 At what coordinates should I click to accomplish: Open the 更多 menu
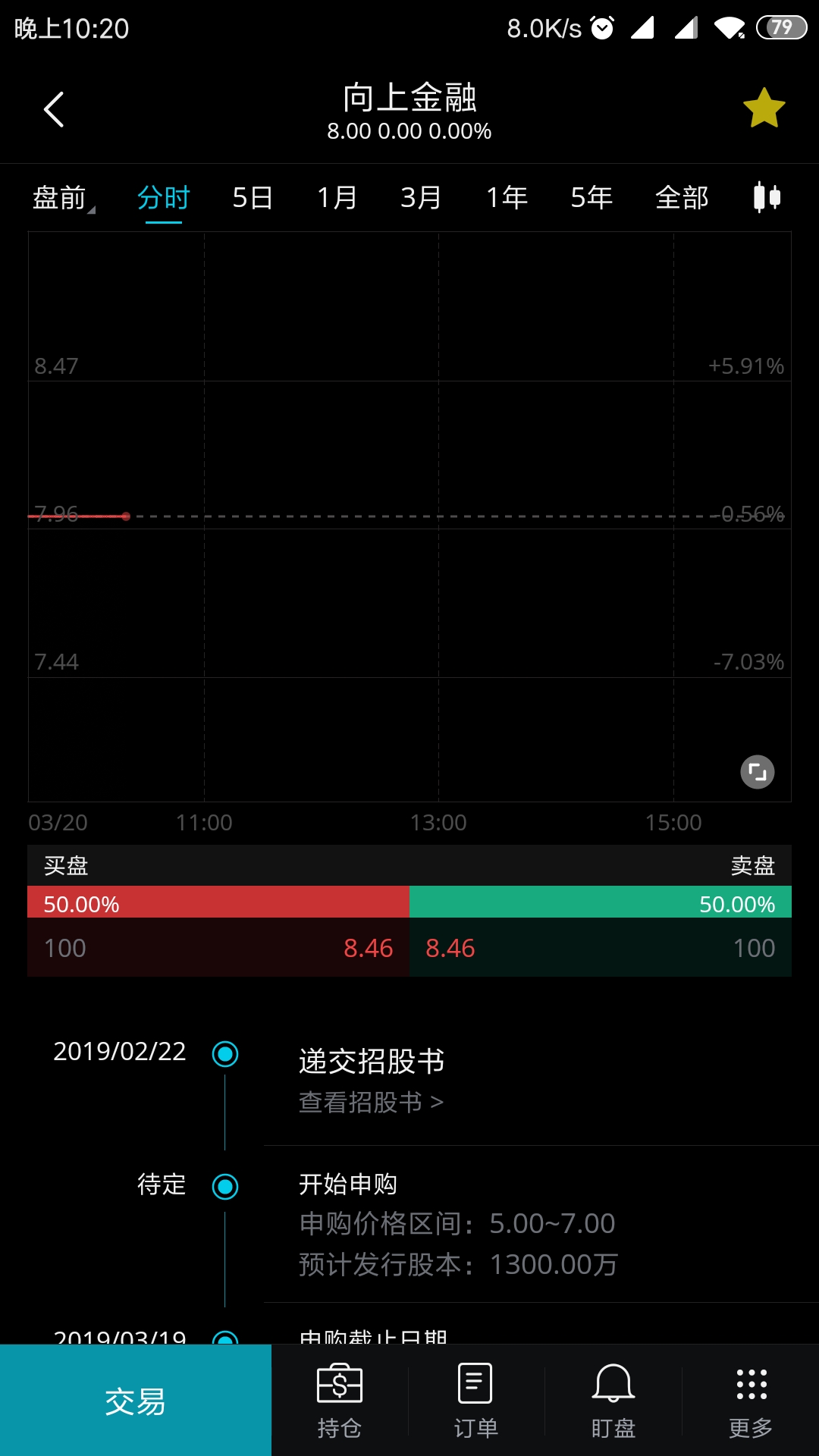click(751, 1401)
